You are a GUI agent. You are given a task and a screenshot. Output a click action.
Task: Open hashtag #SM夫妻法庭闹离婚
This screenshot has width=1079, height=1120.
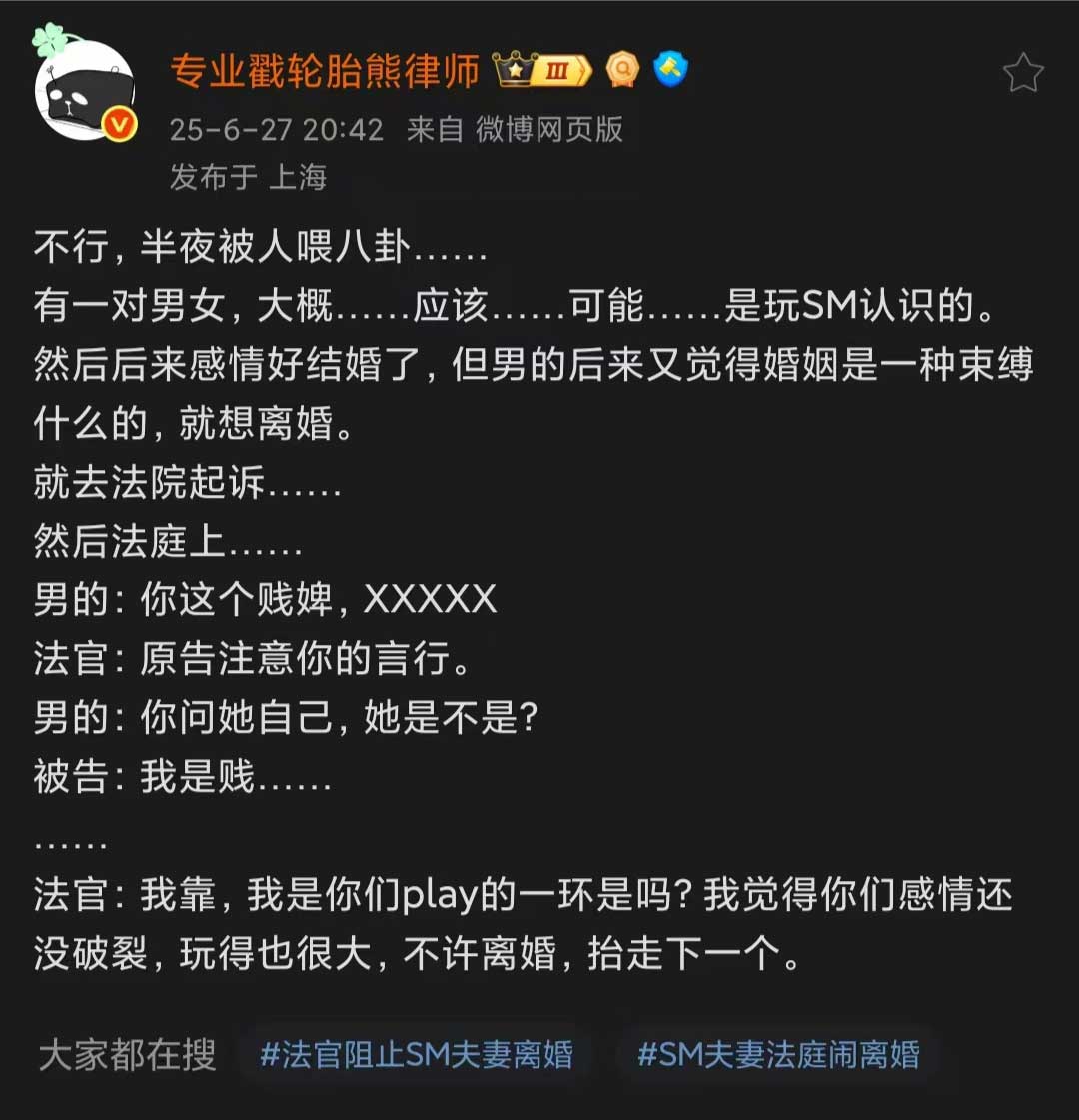(x=778, y=1054)
